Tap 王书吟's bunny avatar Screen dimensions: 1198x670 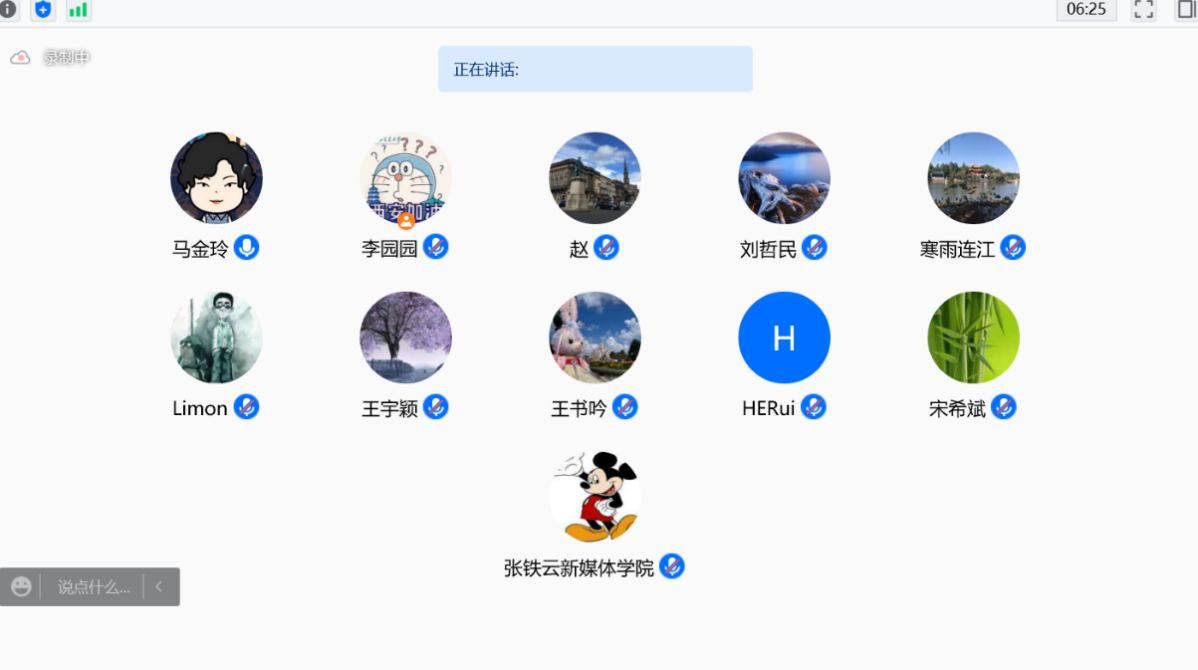coord(595,337)
